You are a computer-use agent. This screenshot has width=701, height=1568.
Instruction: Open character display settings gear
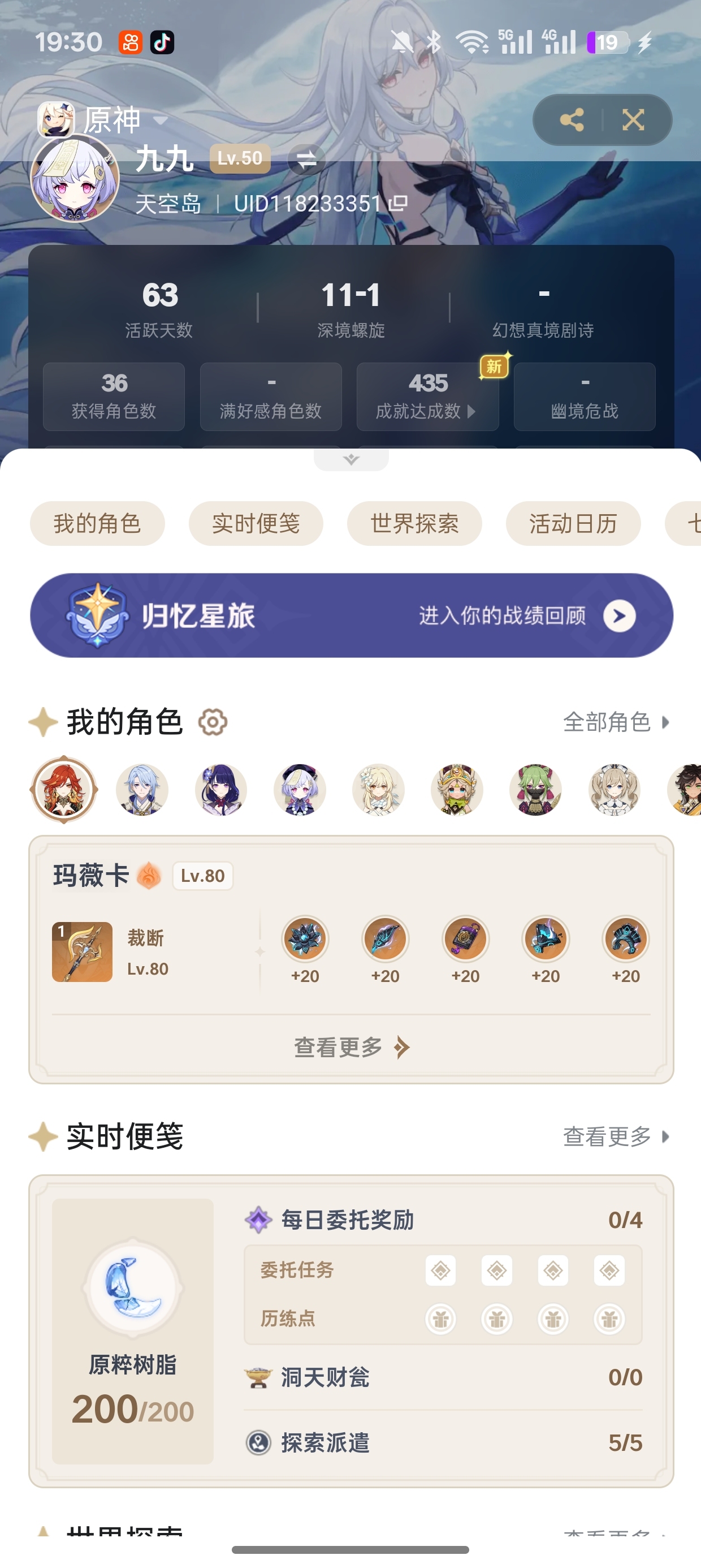[213, 722]
